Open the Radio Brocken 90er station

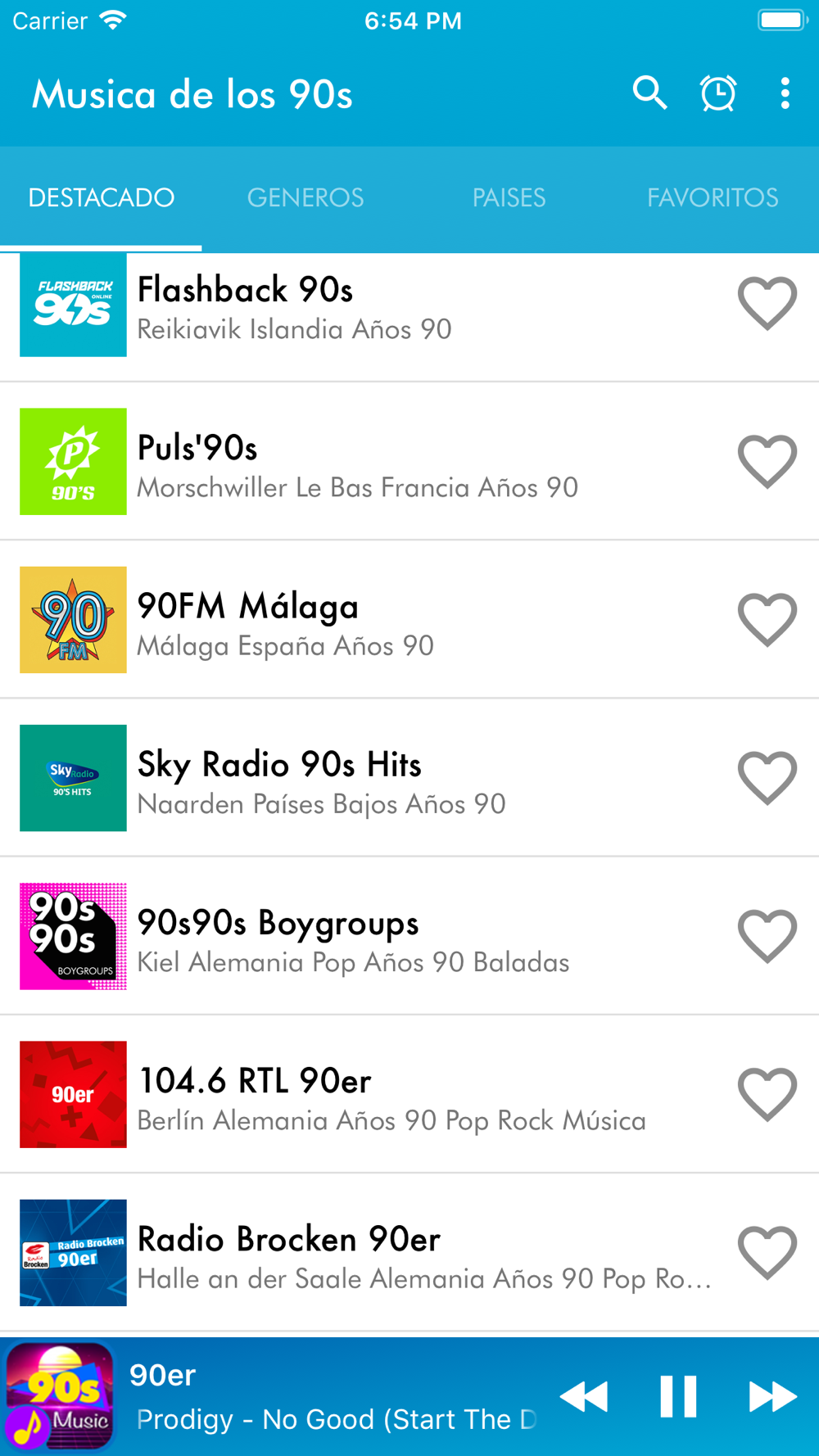pyautogui.click(x=360, y=1252)
